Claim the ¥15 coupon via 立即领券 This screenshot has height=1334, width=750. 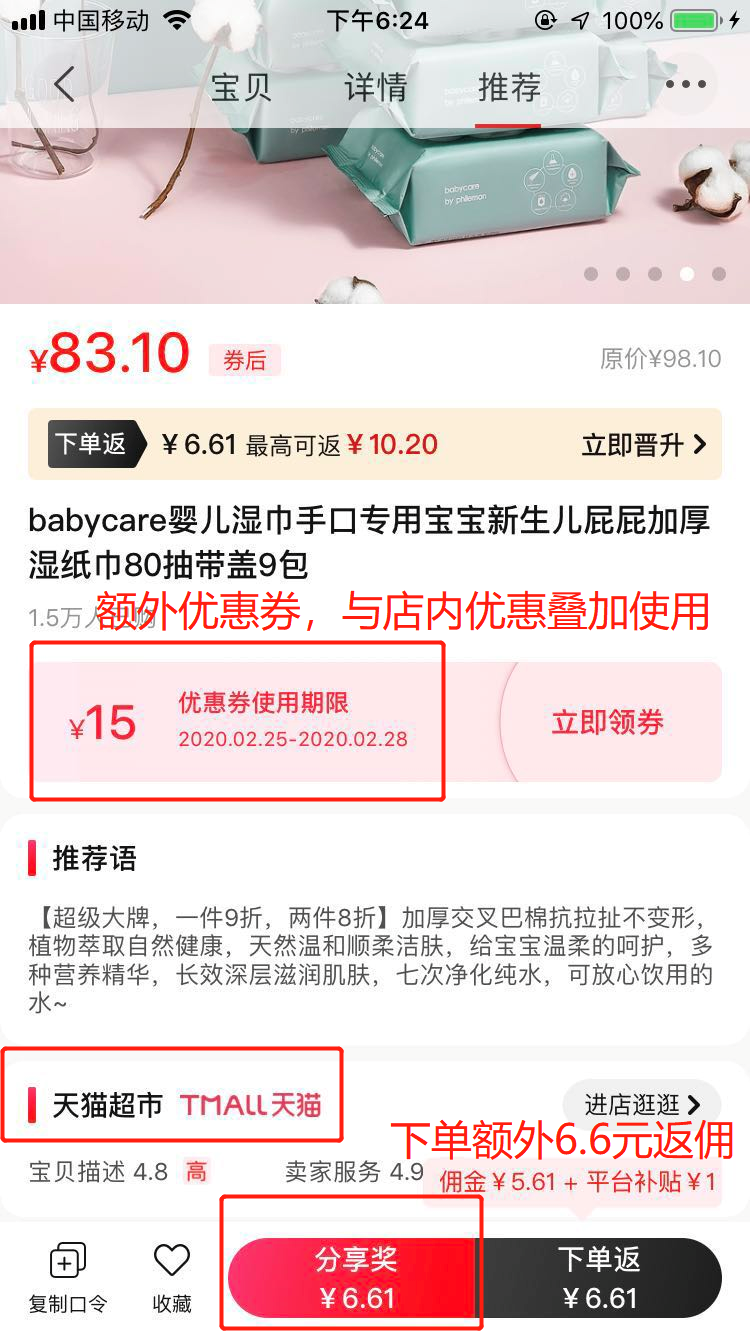click(x=608, y=722)
